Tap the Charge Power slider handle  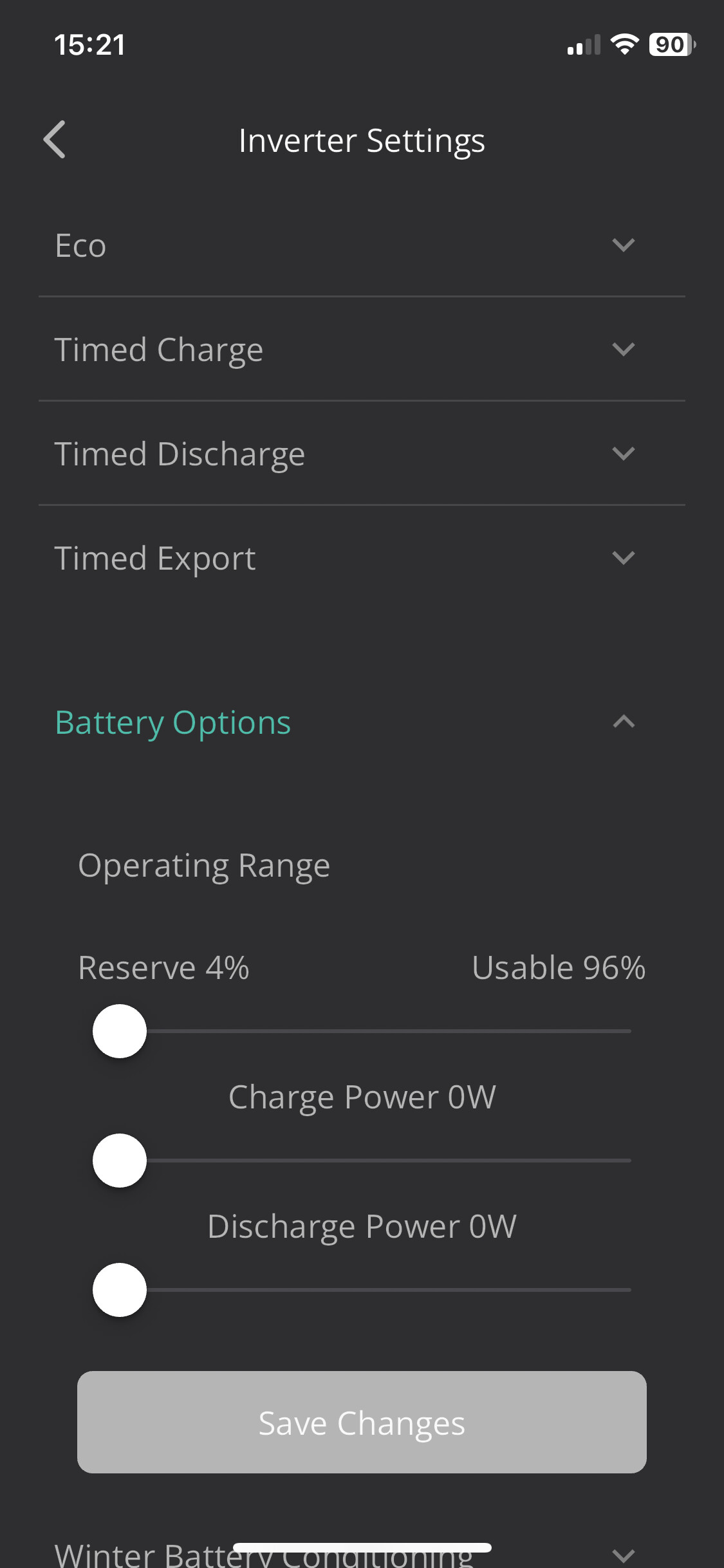(x=120, y=1161)
